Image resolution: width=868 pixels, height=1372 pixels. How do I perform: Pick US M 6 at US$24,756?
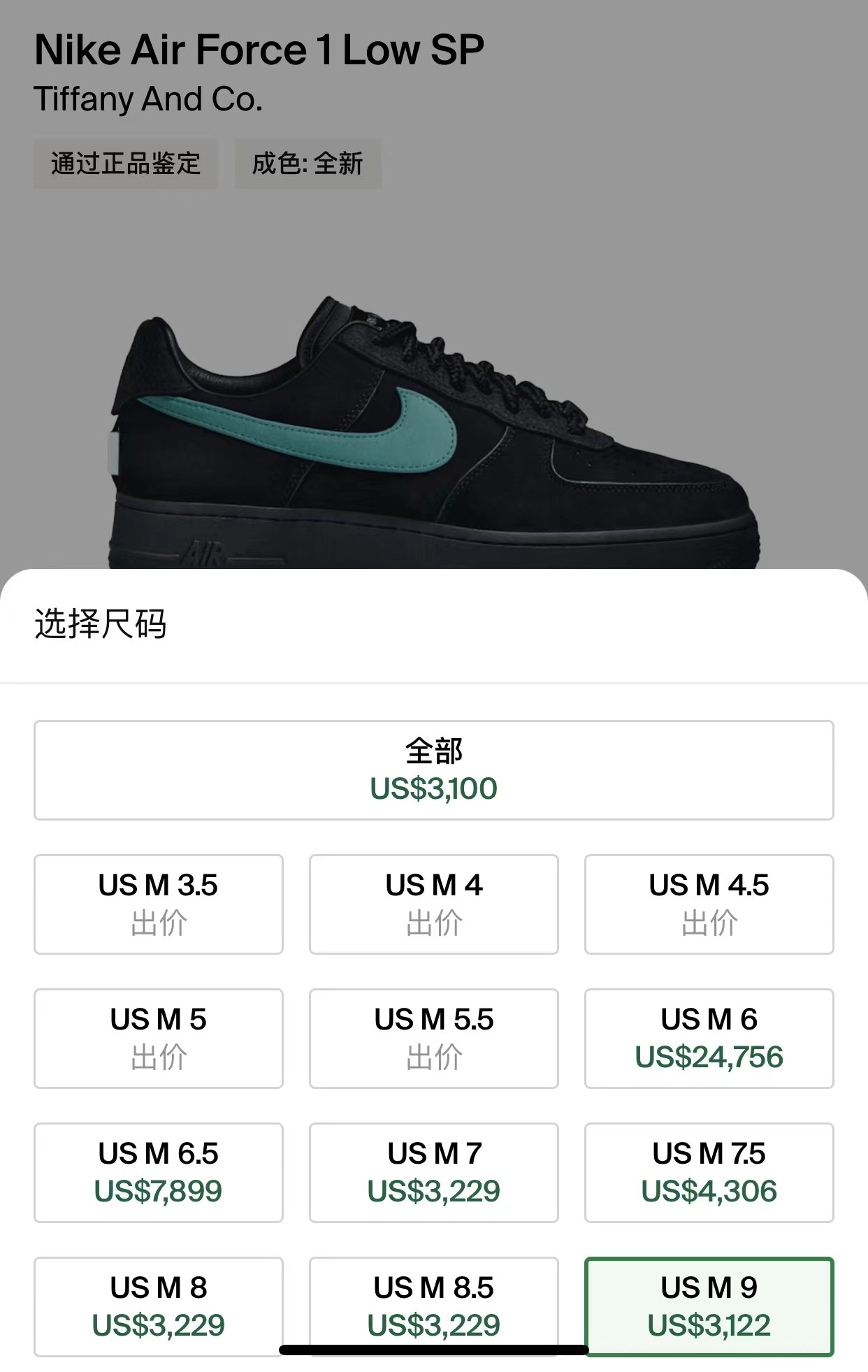(709, 1038)
